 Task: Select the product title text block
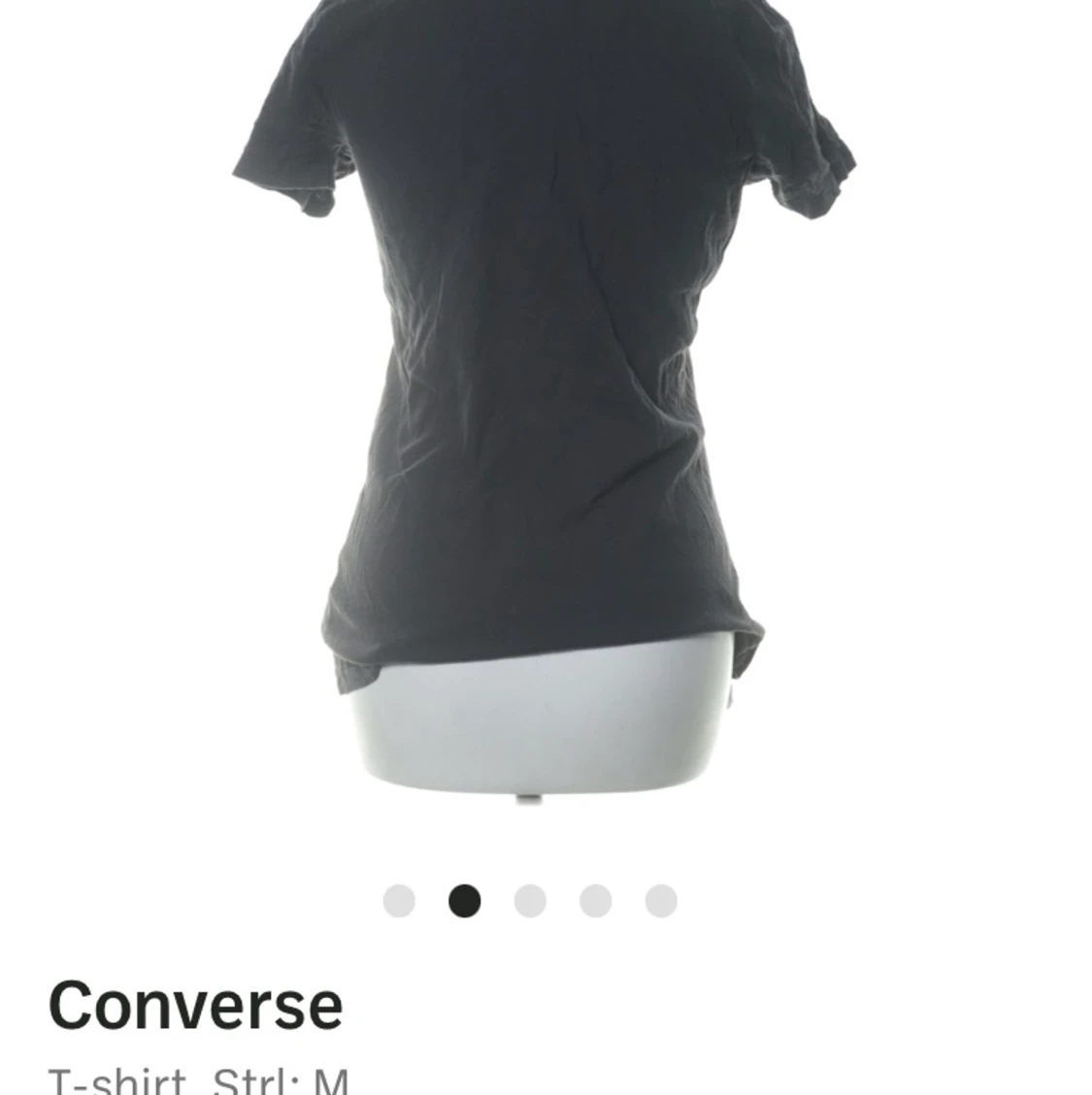pyautogui.click(x=194, y=1005)
